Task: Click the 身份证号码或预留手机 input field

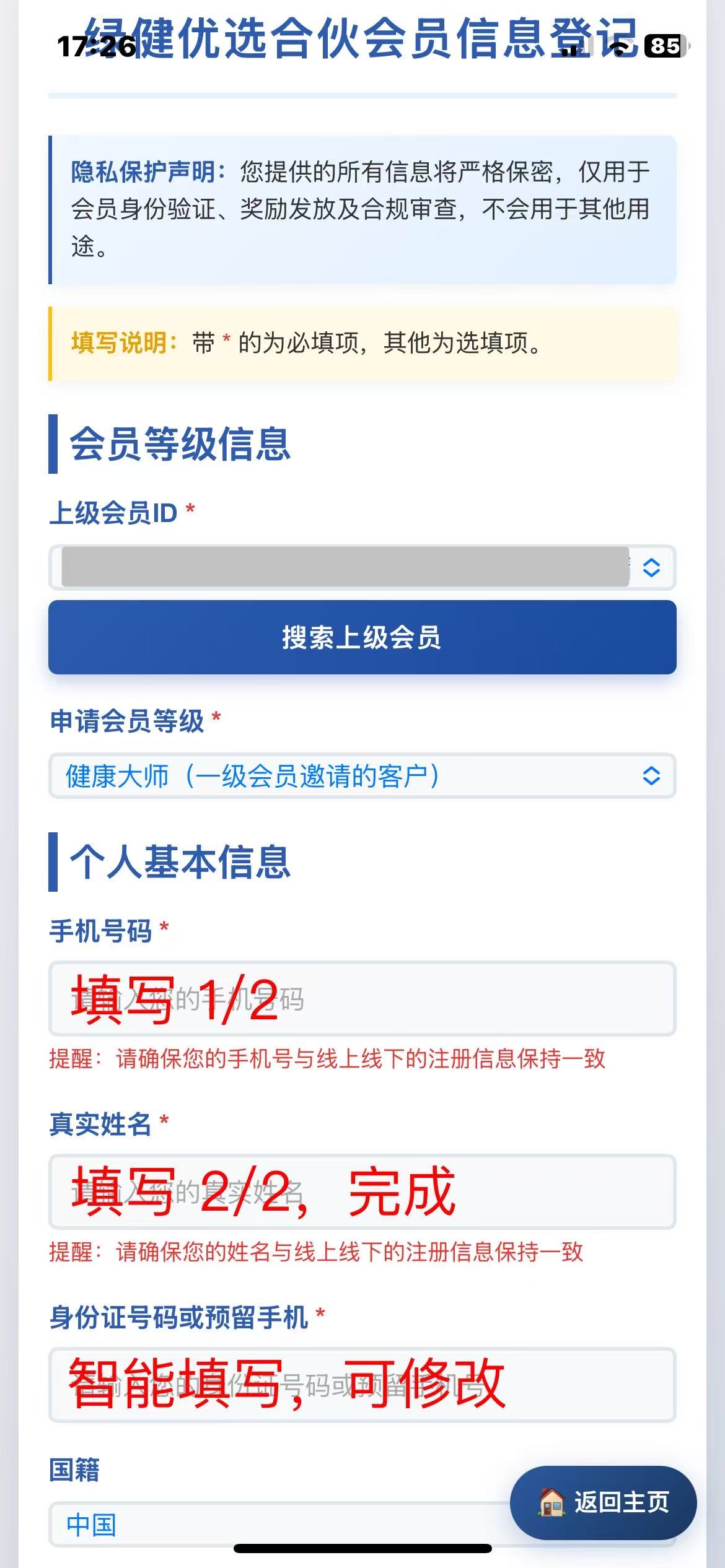Action: (x=362, y=1386)
